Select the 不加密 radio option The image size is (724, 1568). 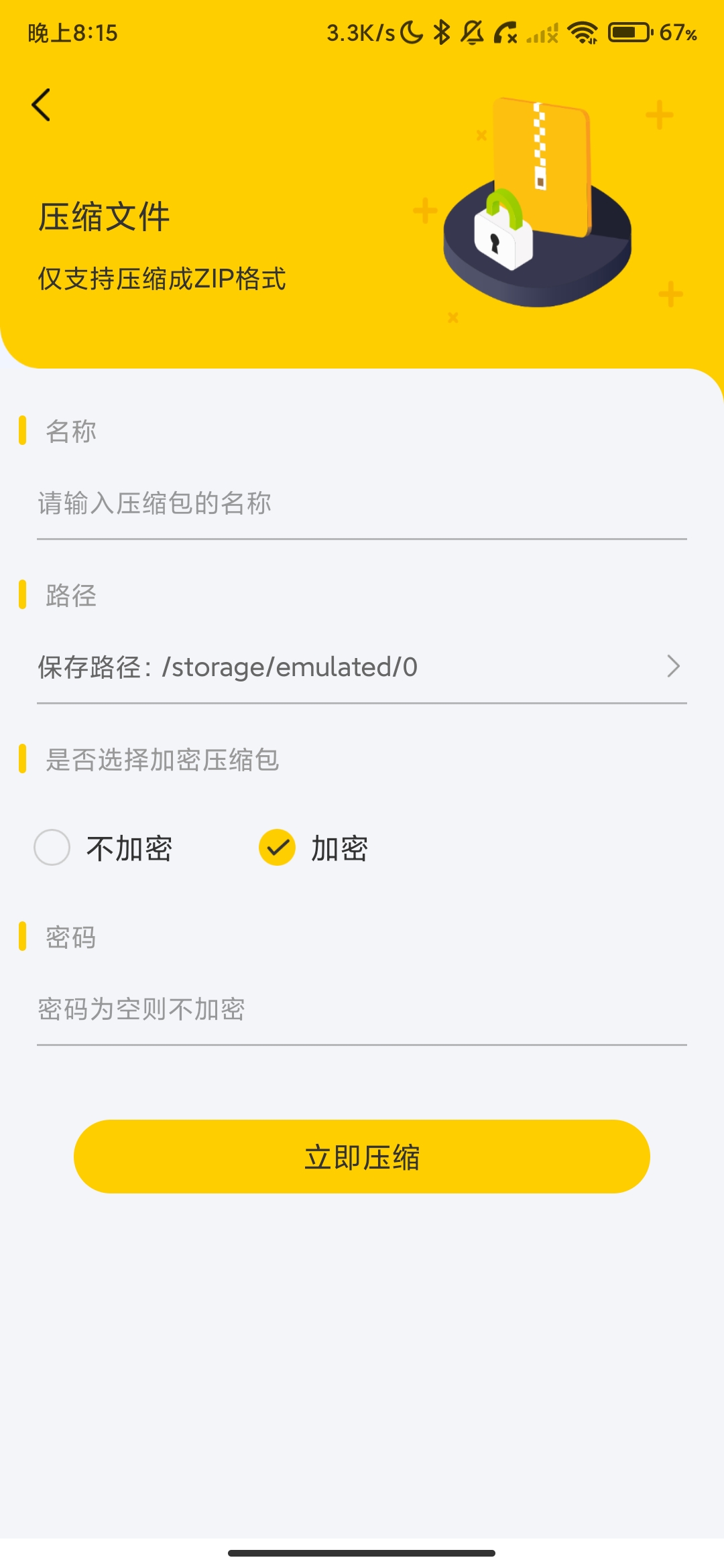[103, 848]
